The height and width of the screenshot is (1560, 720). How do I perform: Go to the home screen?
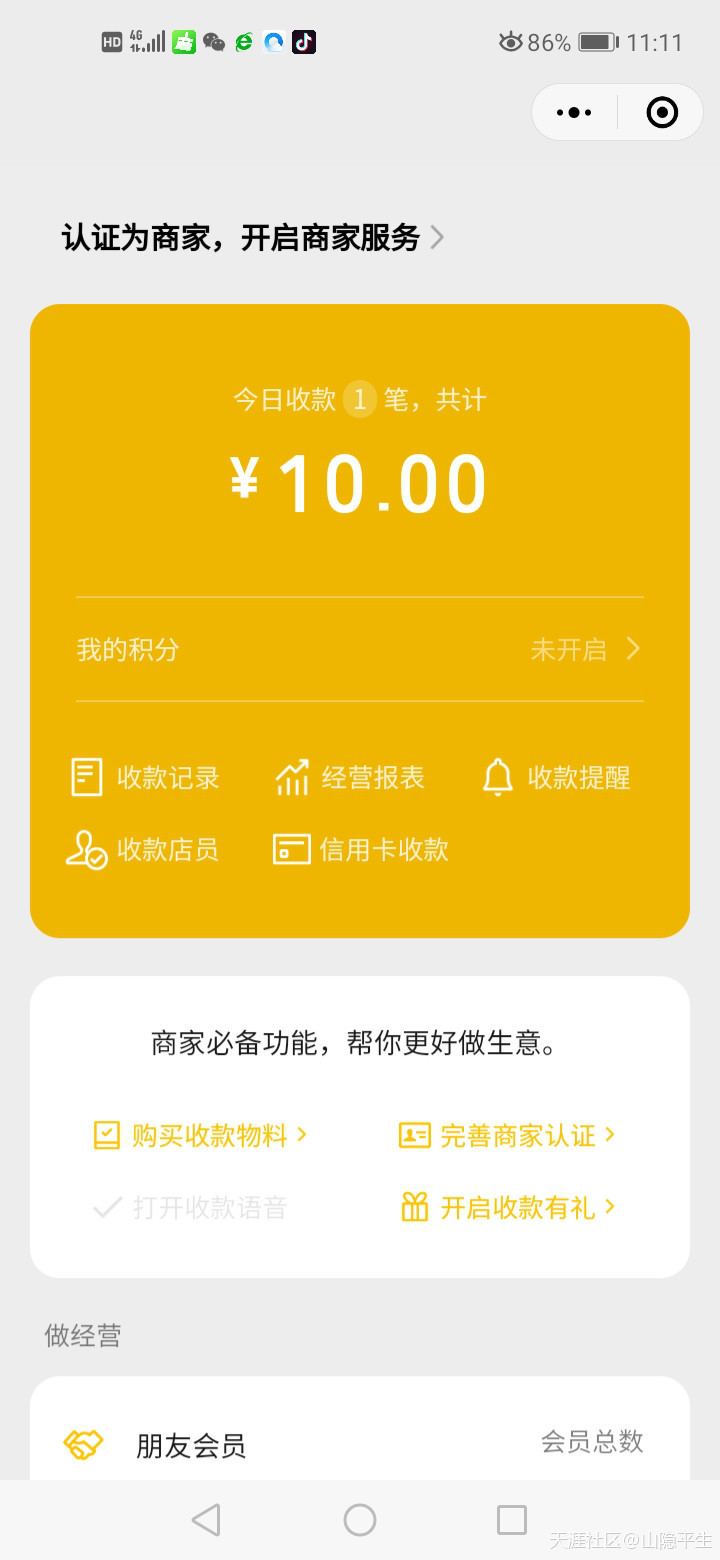click(x=360, y=1520)
